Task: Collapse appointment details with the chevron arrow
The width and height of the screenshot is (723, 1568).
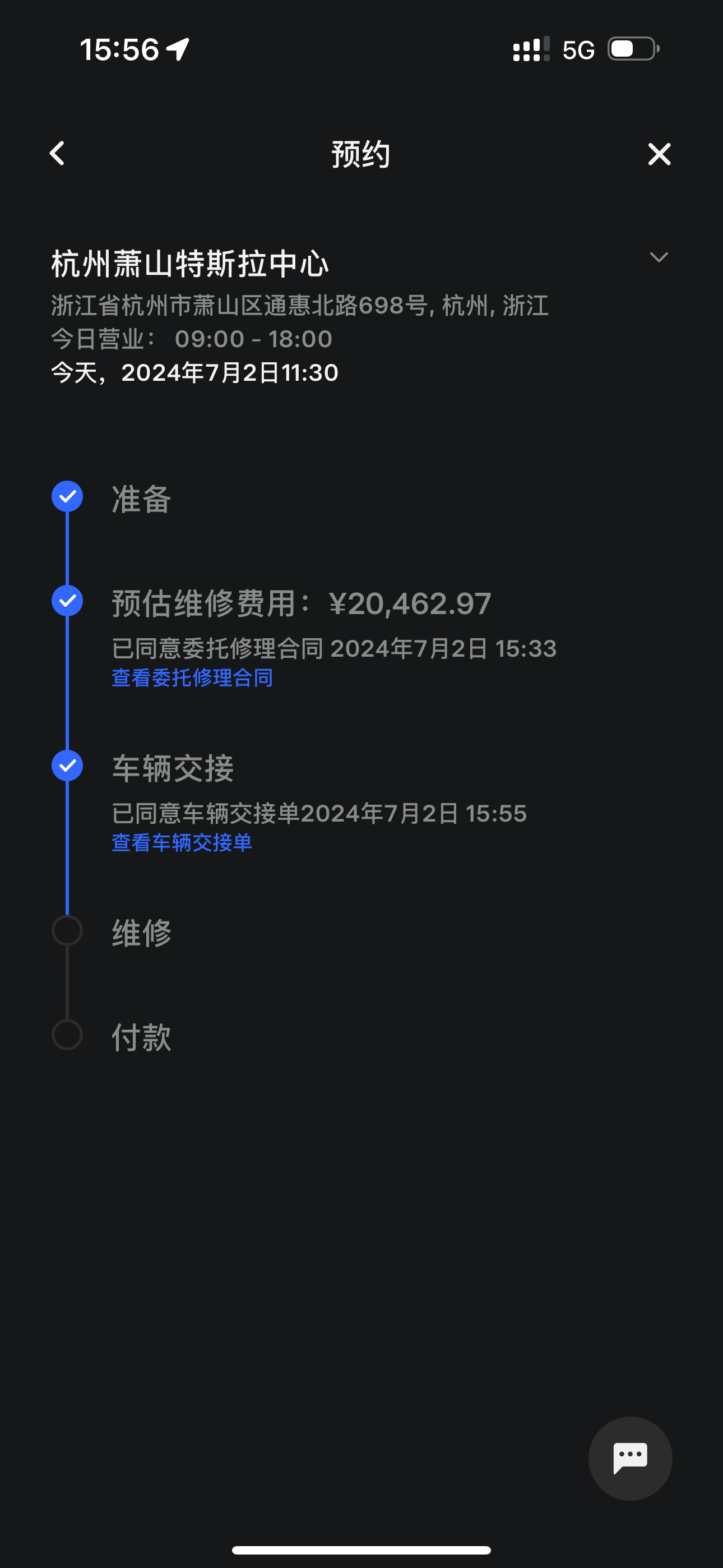Action: (659, 258)
